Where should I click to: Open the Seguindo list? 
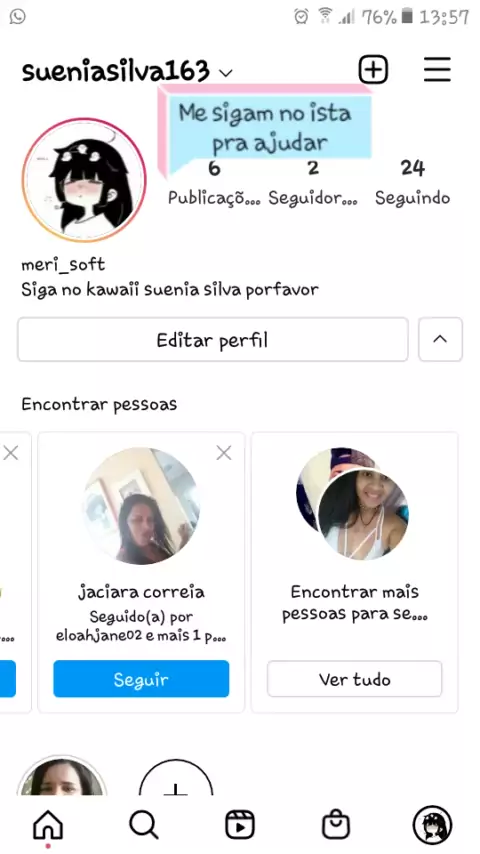(x=412, y=183)
